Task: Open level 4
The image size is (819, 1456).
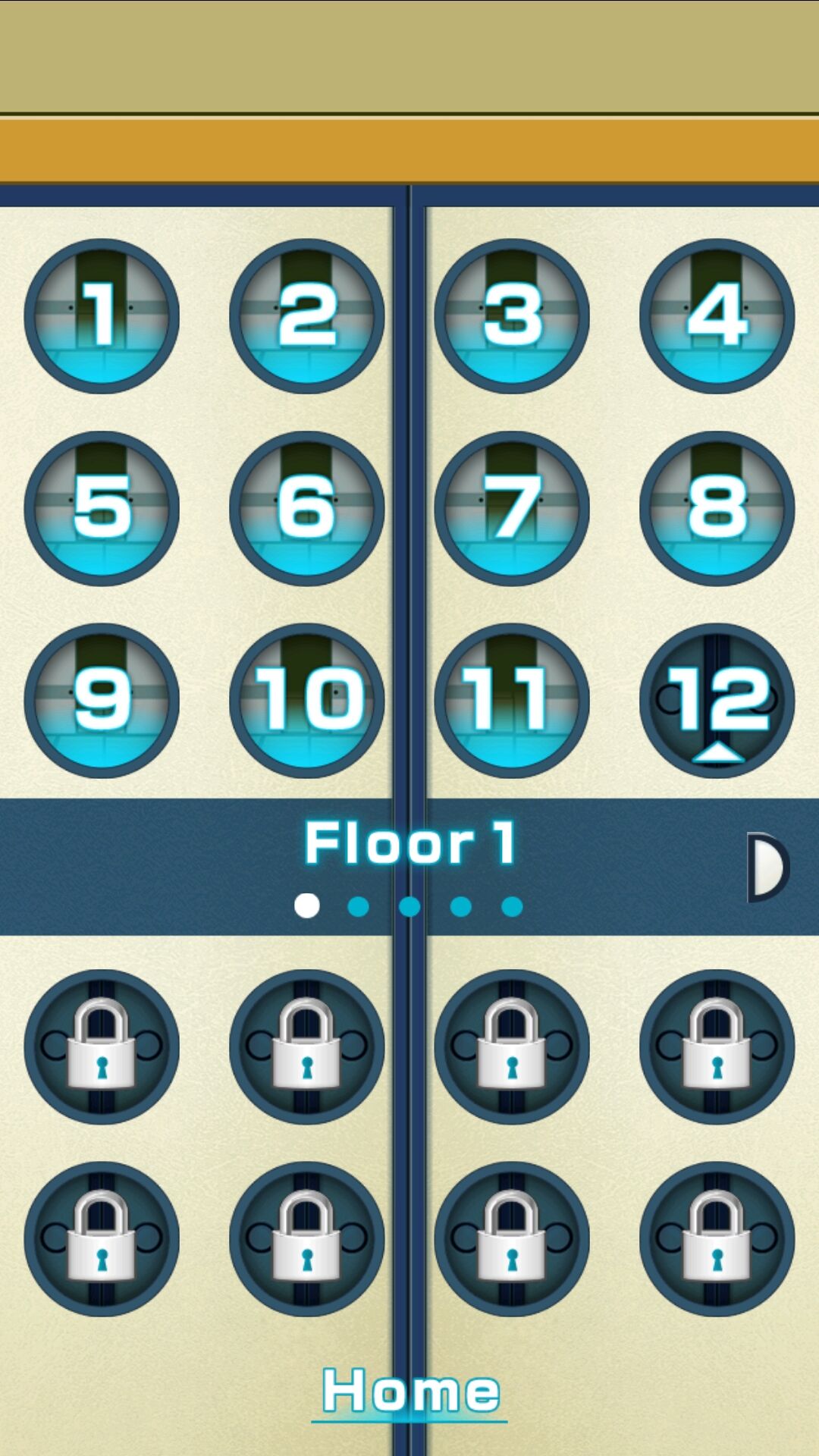Action: click(717, 316)
